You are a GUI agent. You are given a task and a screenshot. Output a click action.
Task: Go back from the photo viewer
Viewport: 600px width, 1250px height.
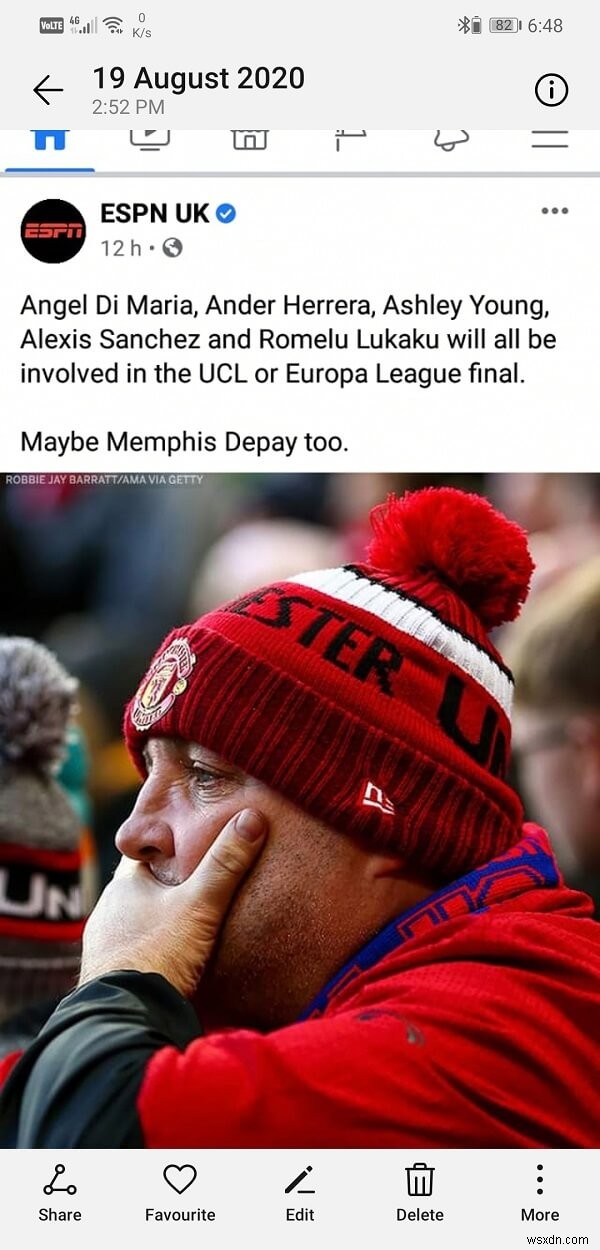(47, 91)
